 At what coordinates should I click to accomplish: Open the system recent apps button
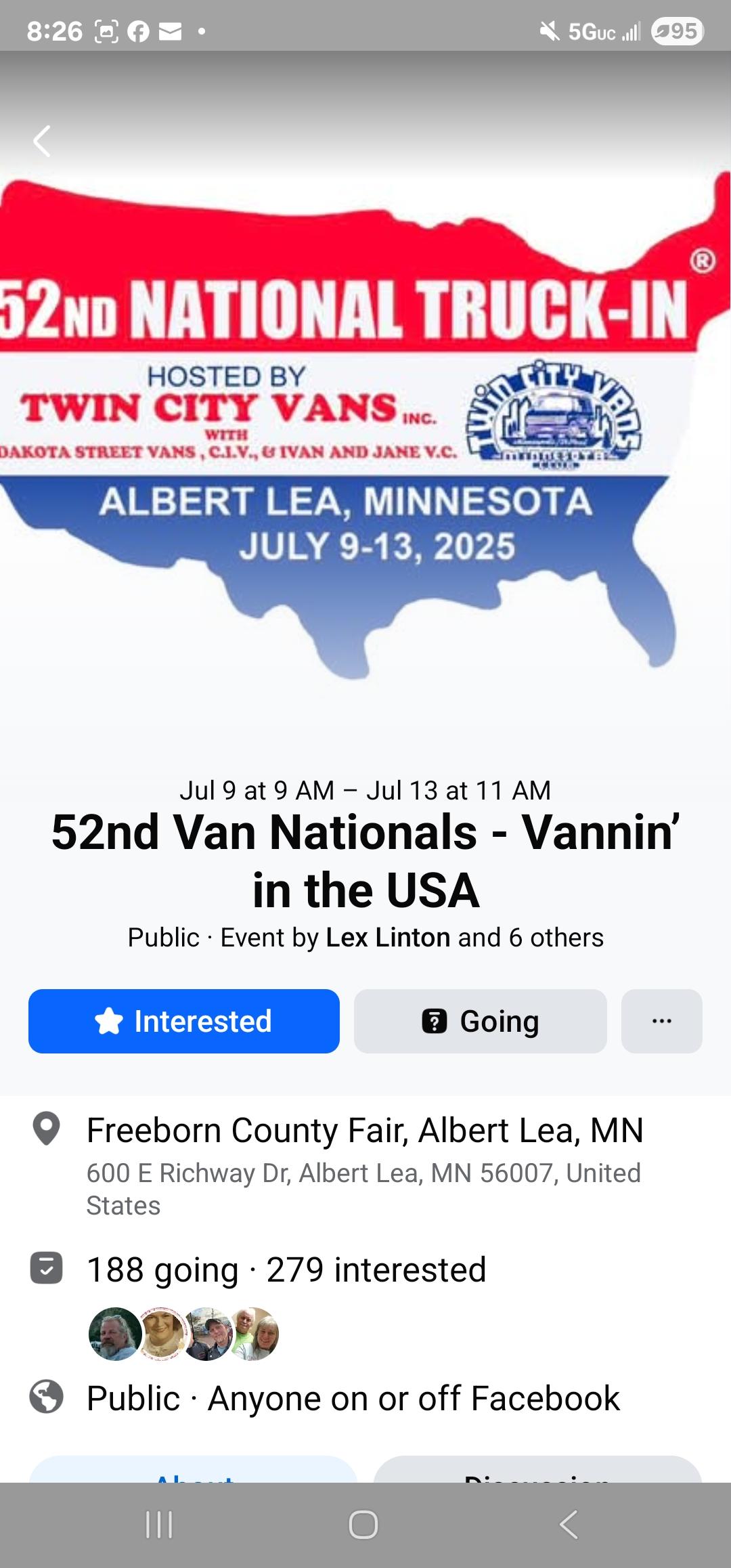click(160, 1525)
